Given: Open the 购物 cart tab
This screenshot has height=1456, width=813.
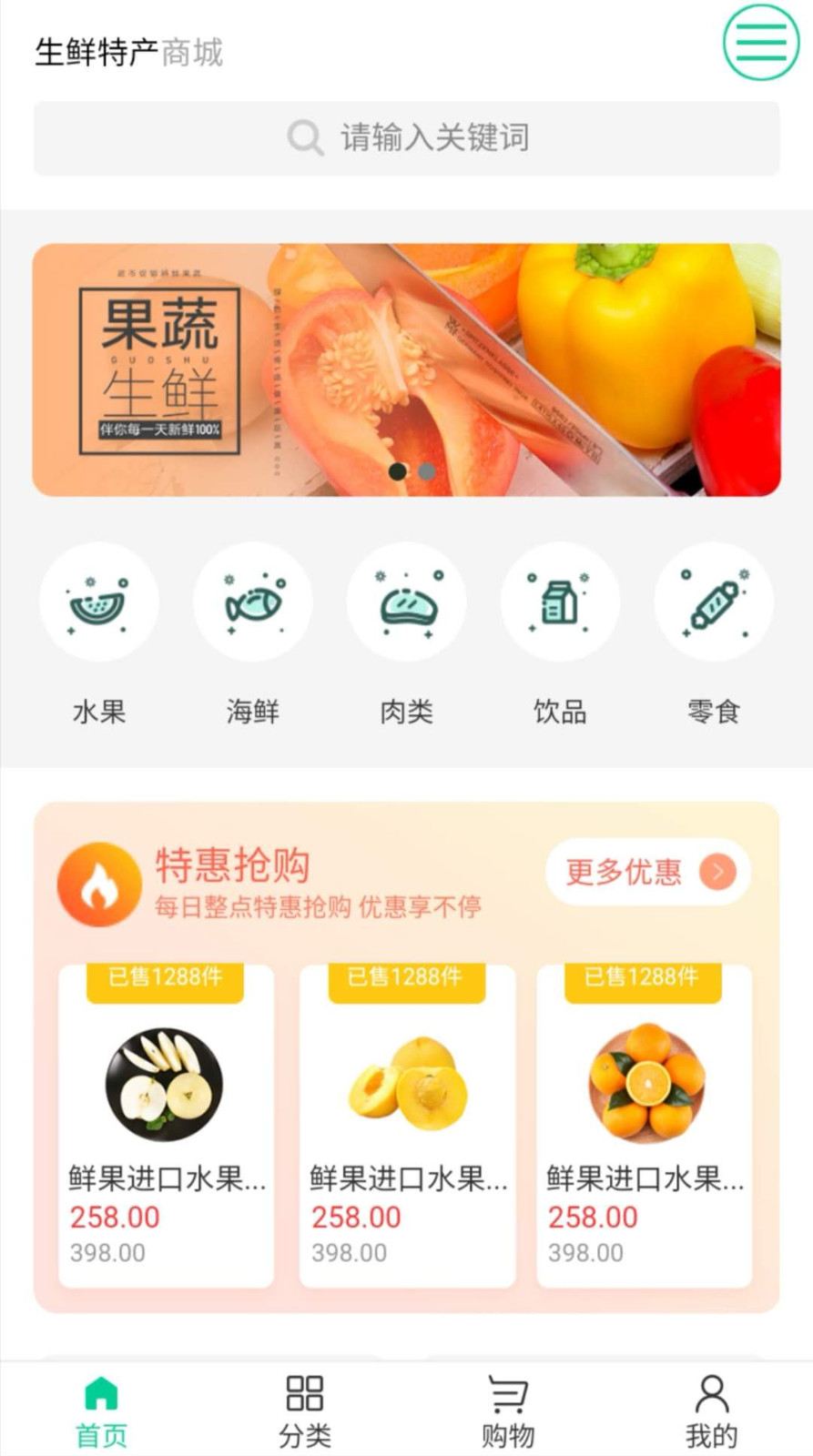Looking at the screenshot, I should click(508, 1410).
